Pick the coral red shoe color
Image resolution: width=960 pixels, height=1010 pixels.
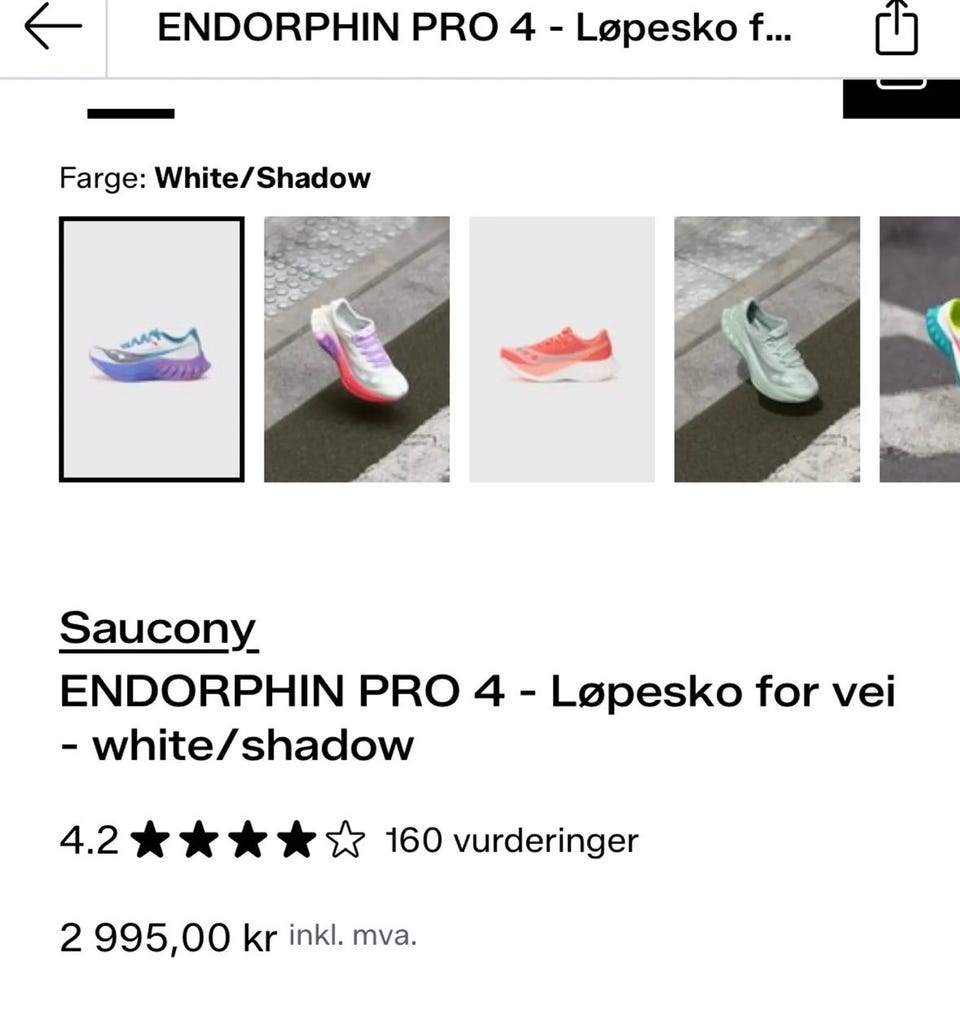point(562,349)
